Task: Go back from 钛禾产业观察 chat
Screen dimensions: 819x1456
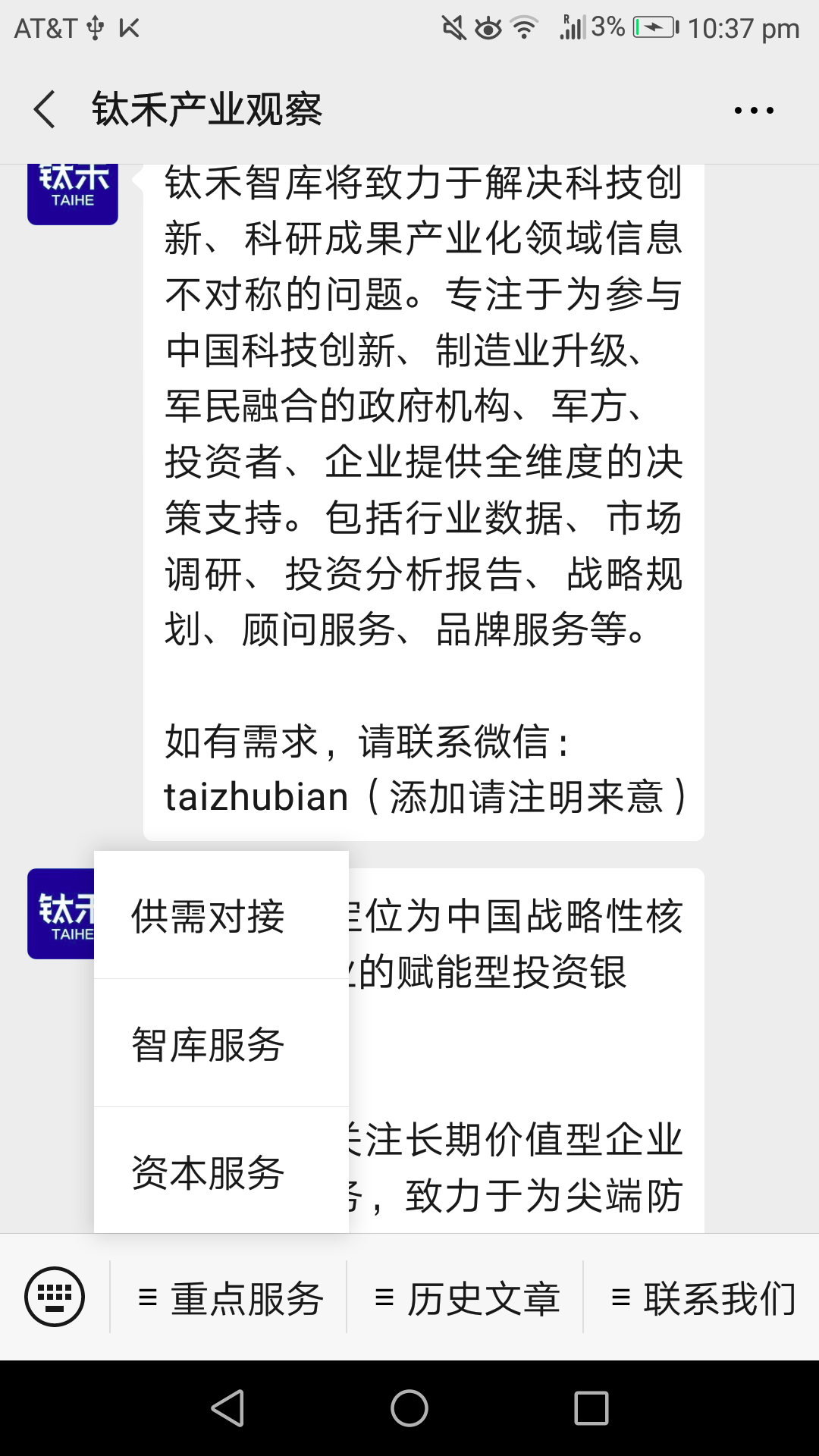Action: pos(45,109)
